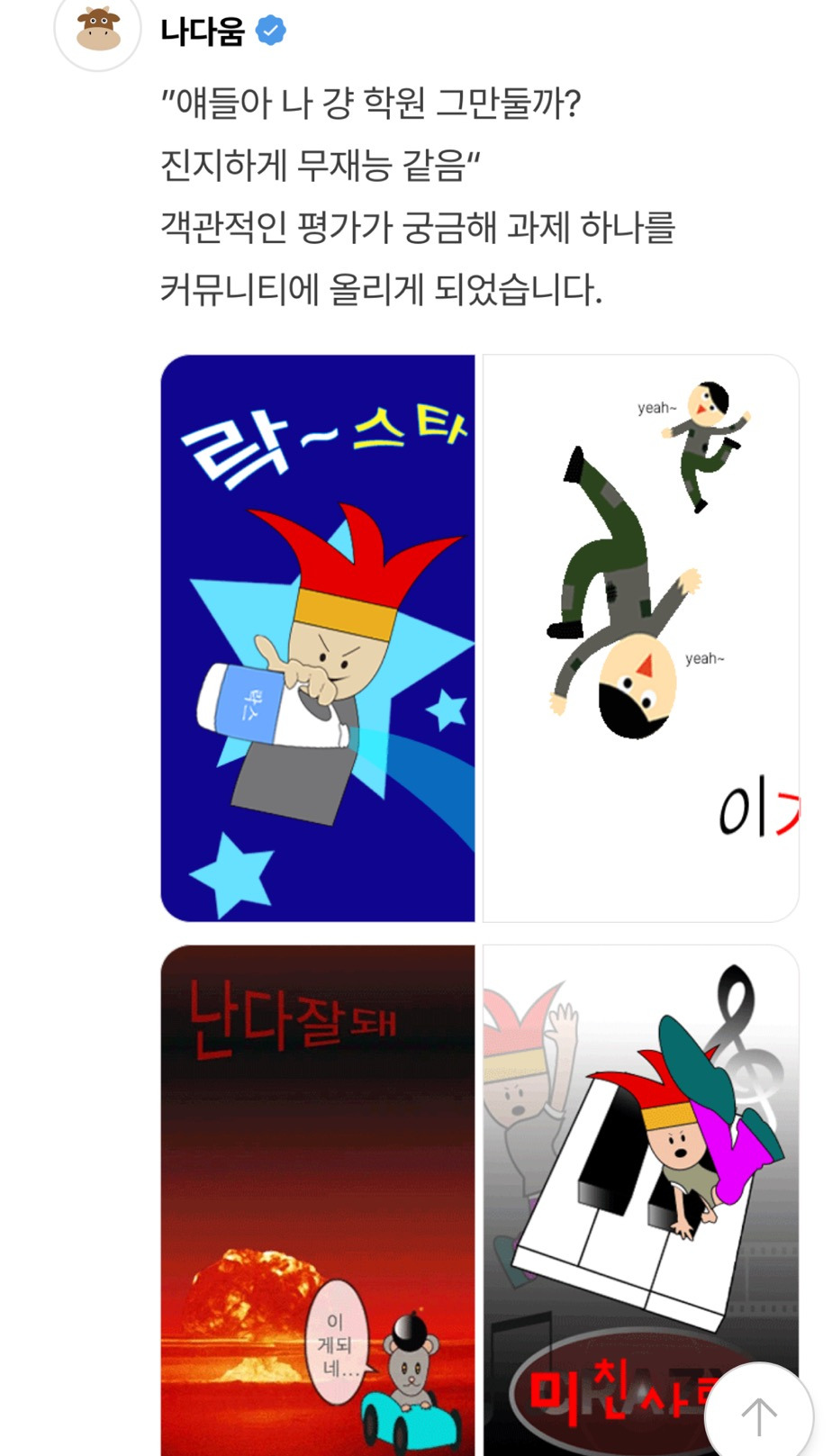832x1456 pixels.
Task: Open the piano 미친사람 image
Action: pos(630,1171)
